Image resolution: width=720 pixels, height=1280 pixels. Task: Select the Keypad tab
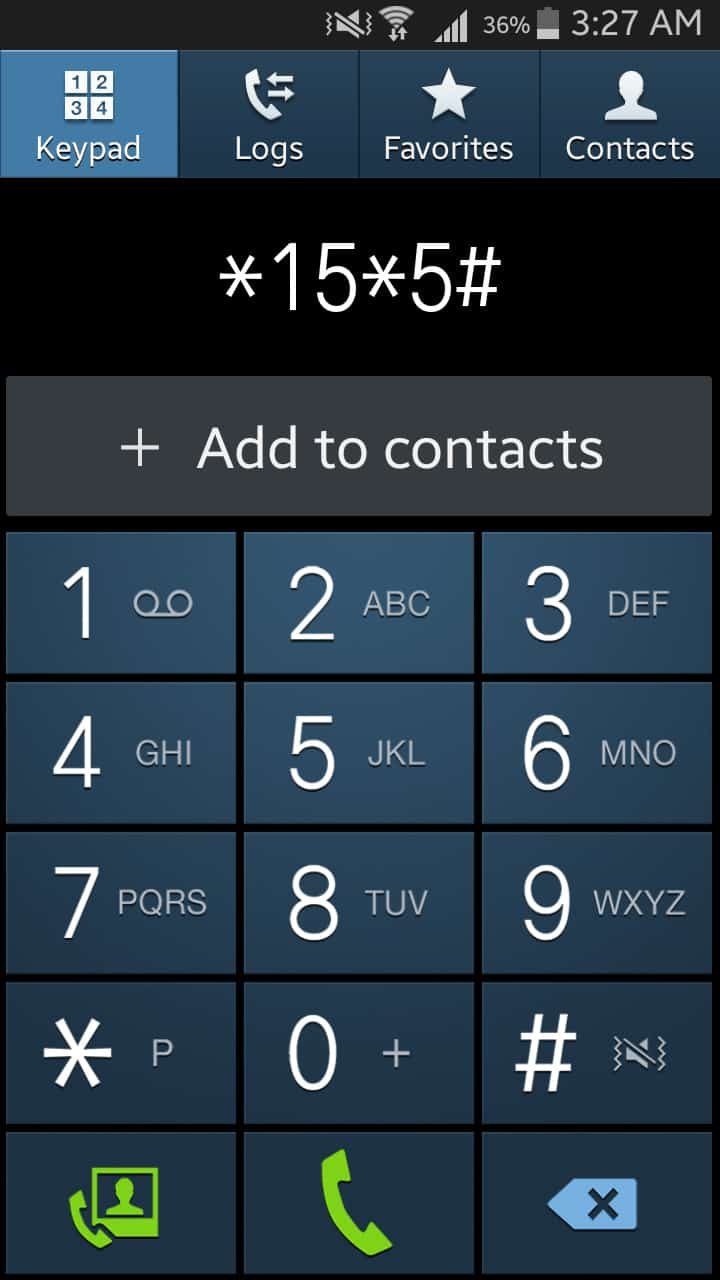coord(89,114)
